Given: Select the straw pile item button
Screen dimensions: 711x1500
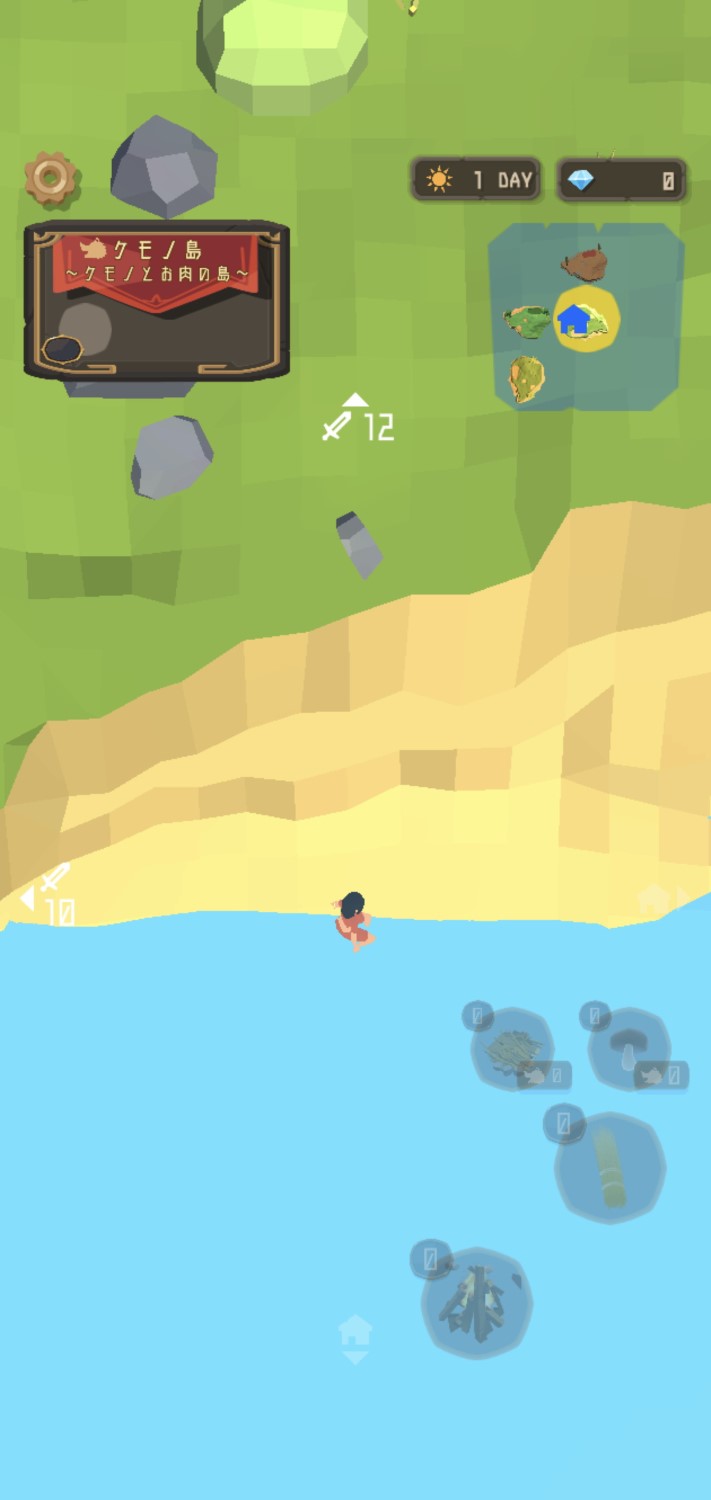Looking at the screenshot, I should 512,1049.
